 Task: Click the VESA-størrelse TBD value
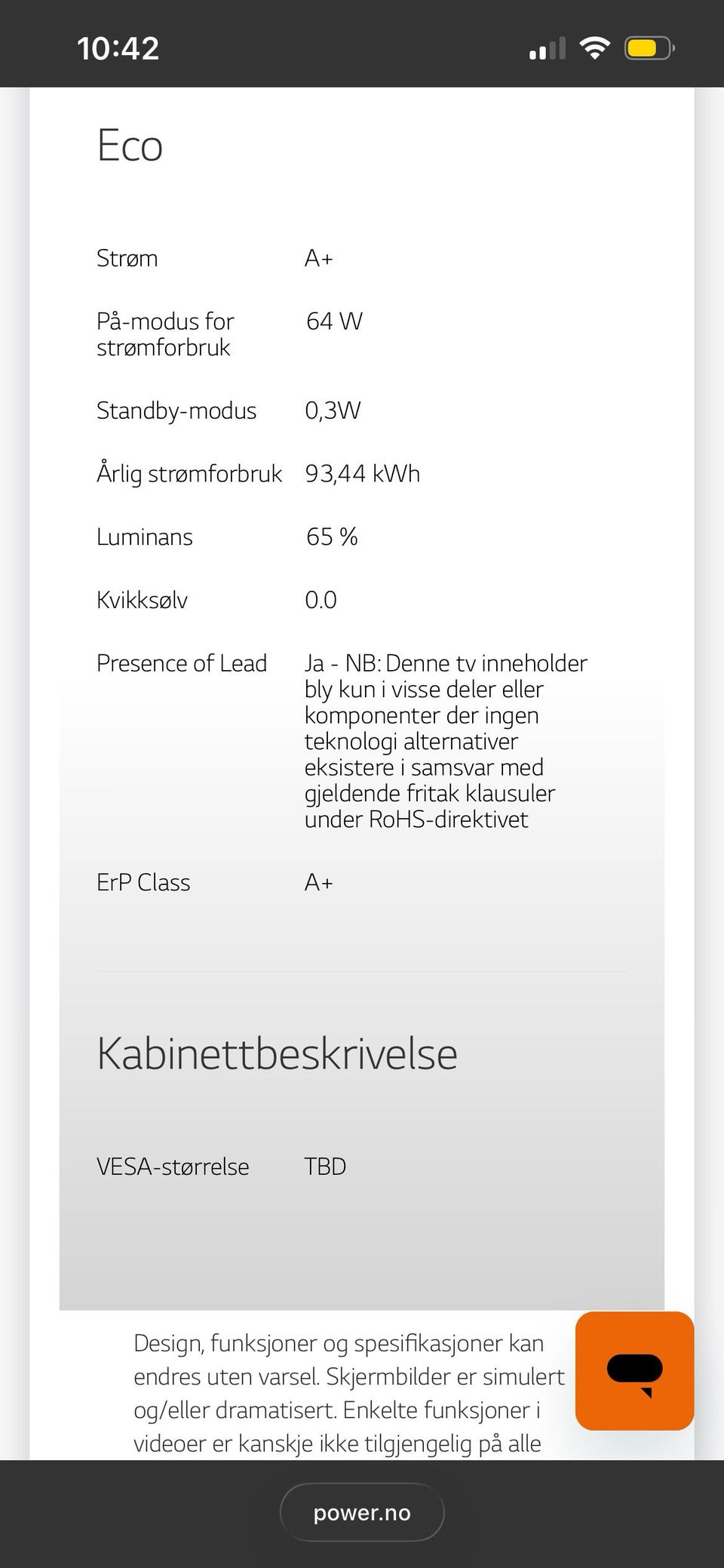(325, 1165)
